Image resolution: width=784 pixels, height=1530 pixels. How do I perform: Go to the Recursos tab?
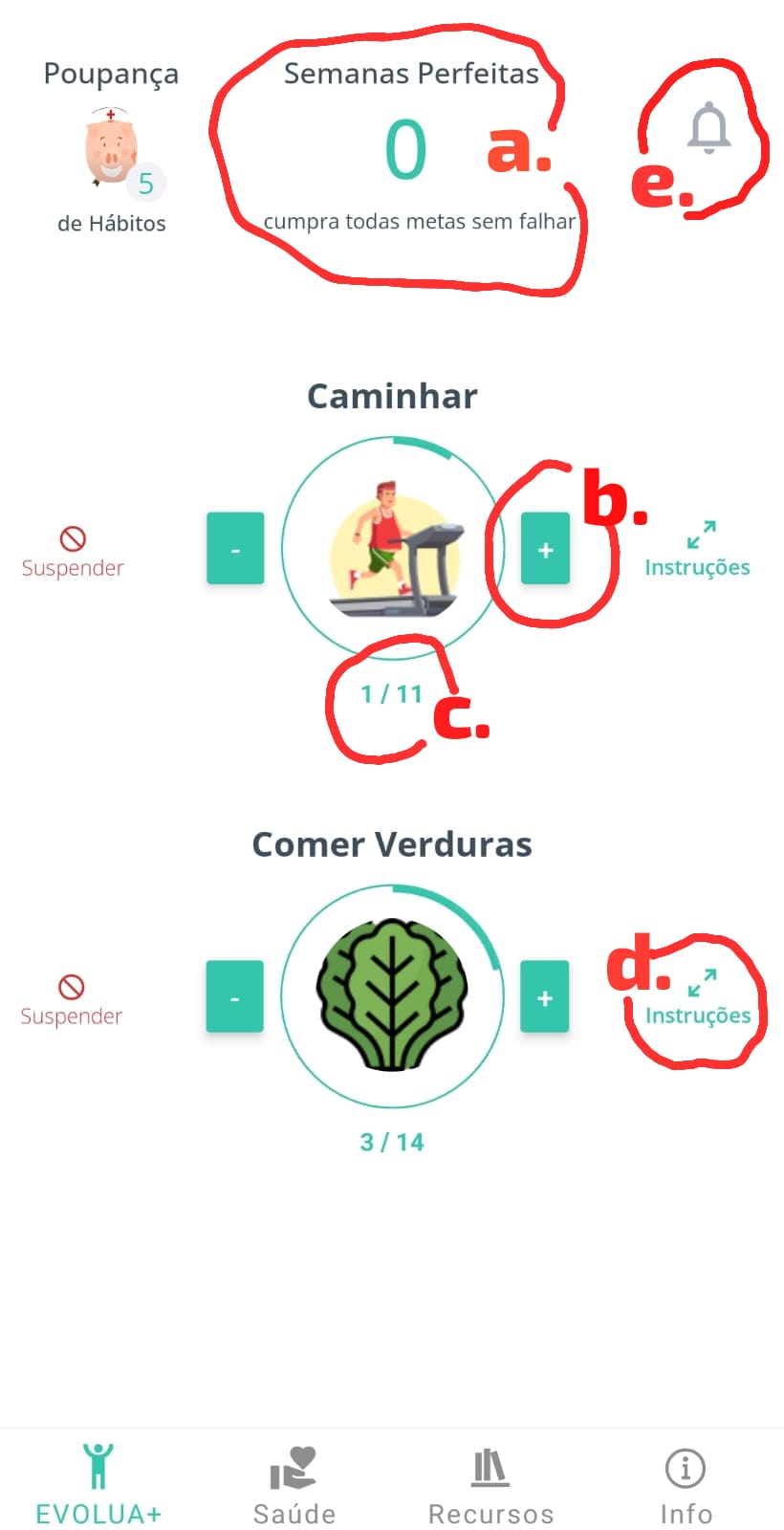[490, 1486]
